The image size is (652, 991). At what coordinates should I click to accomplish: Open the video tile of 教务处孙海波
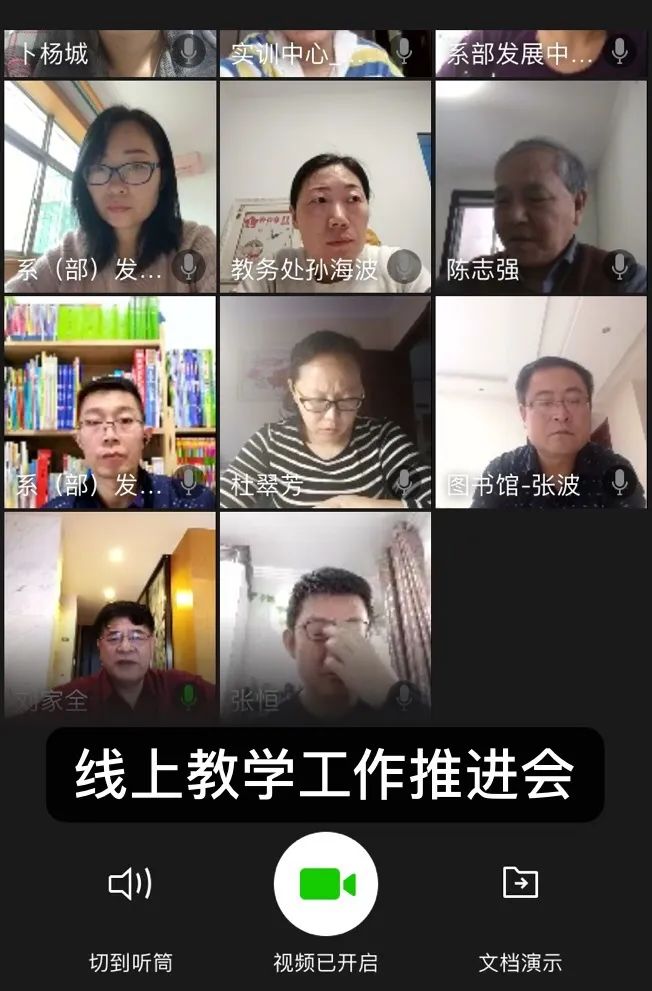tap(325, 187)
